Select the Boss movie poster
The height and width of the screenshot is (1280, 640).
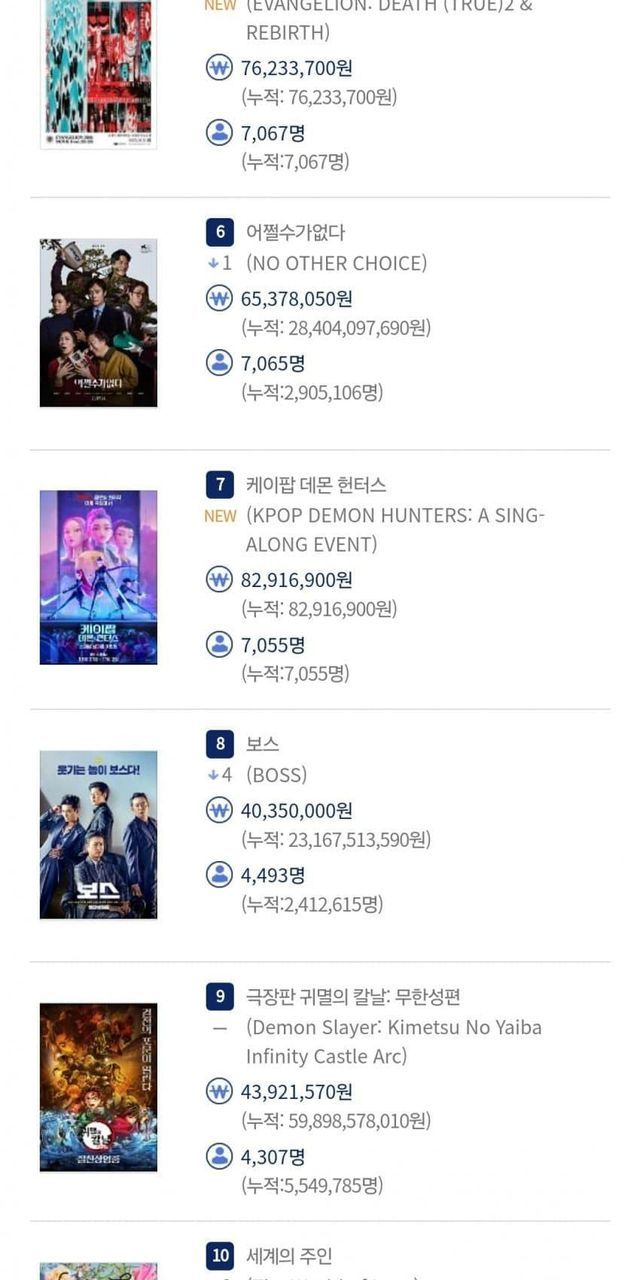coord(98,834)
